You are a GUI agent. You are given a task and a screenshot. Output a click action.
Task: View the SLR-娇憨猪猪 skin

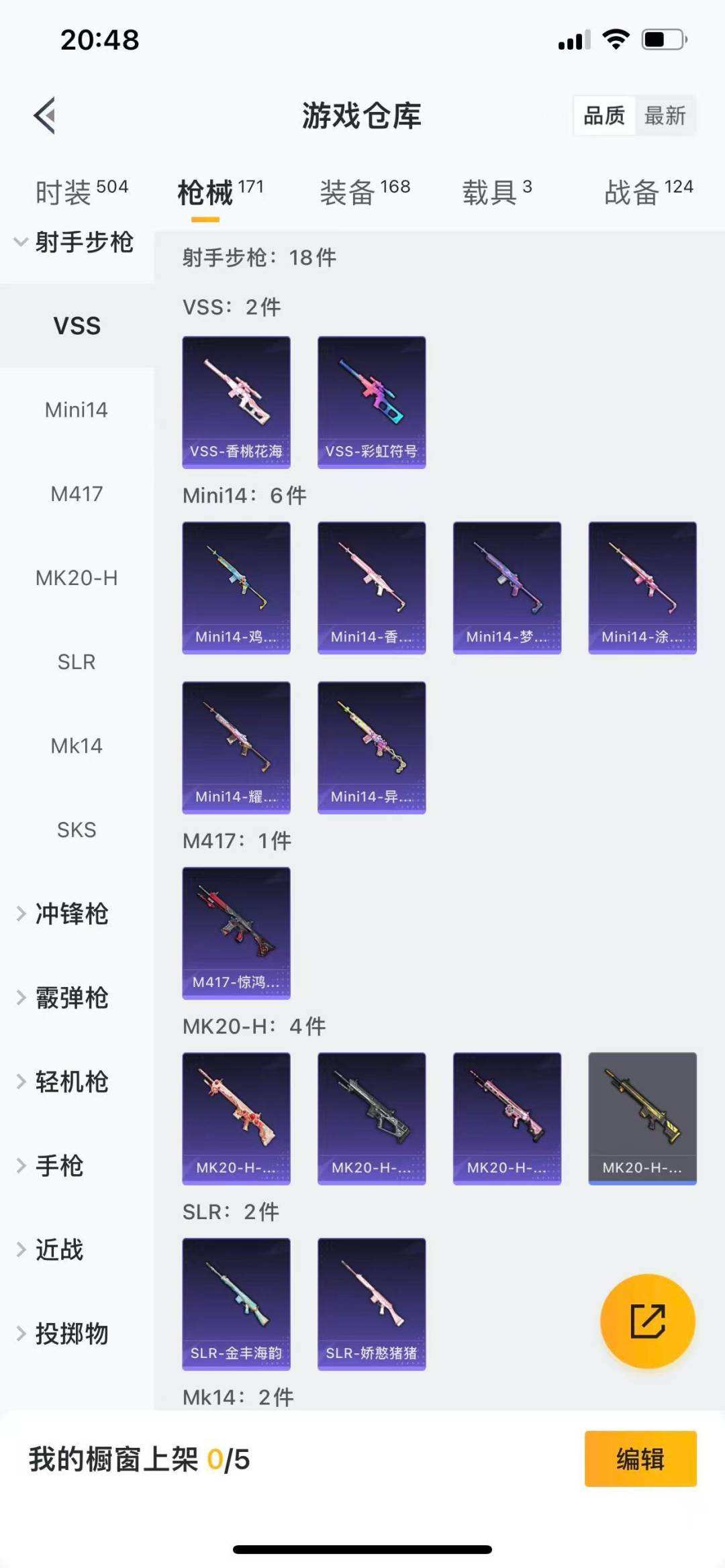[371, 1304]
